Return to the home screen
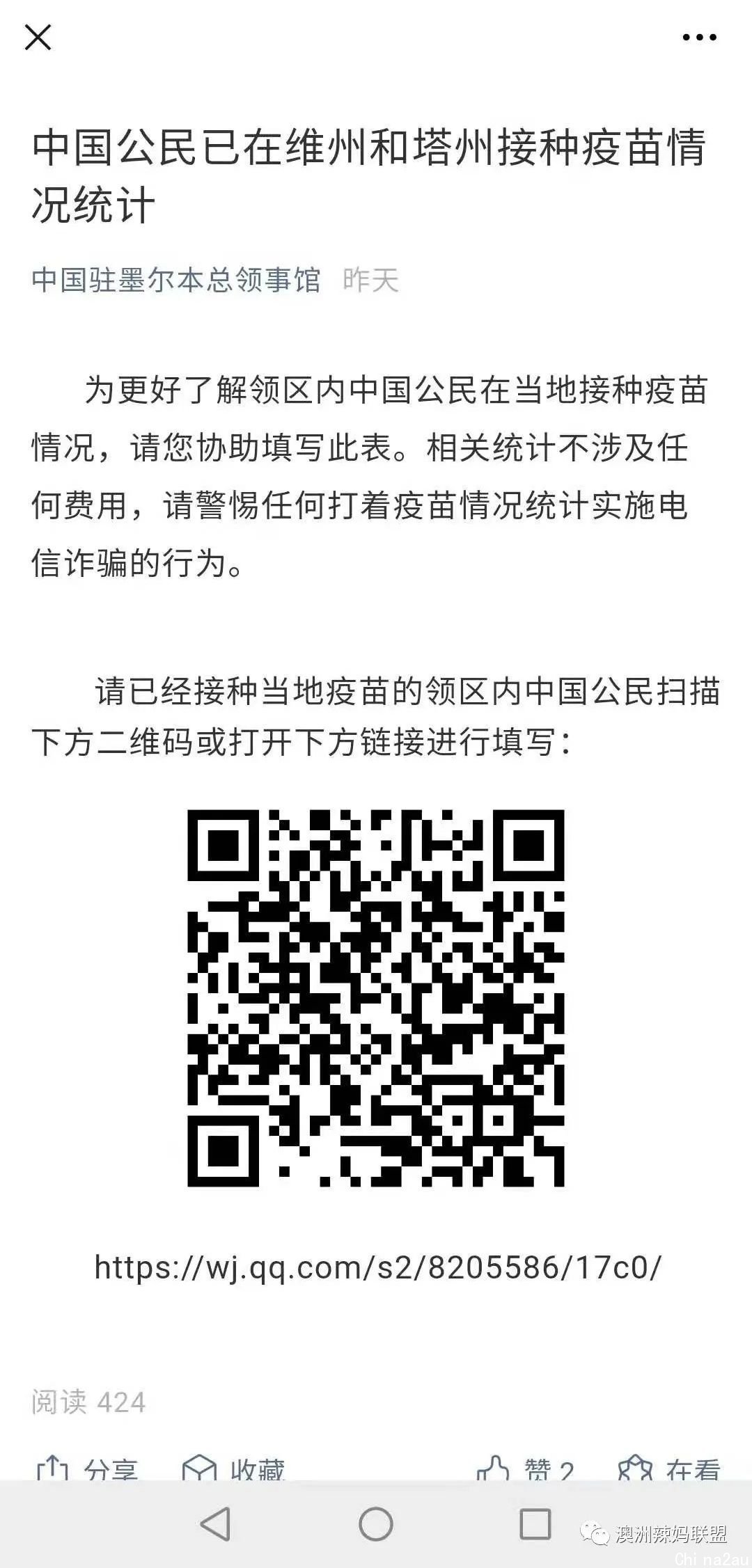This screenshot has width=752, height=1568. [376, 1524]
